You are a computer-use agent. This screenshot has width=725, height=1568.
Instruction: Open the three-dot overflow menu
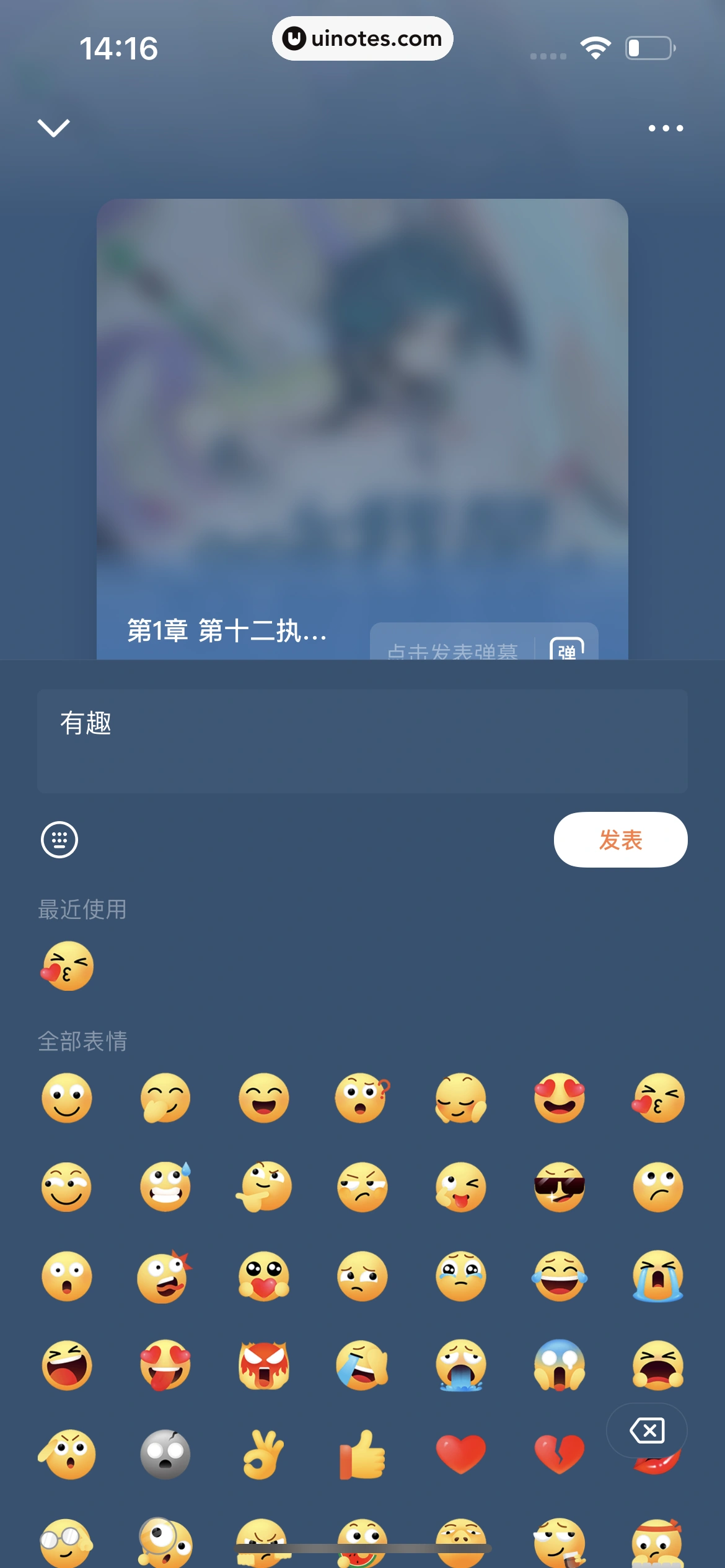pos(666,128)
